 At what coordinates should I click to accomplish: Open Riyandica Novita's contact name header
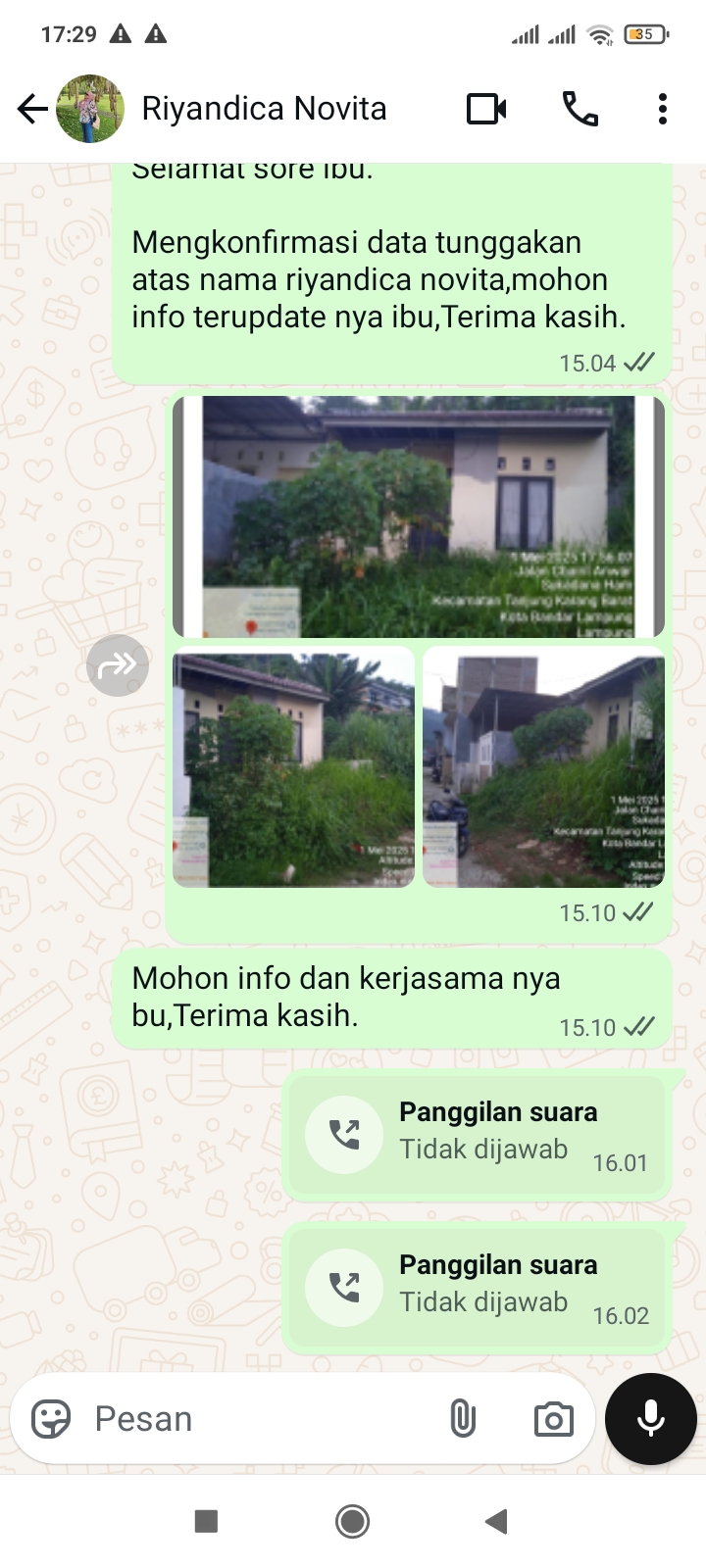tap(265, 109)
